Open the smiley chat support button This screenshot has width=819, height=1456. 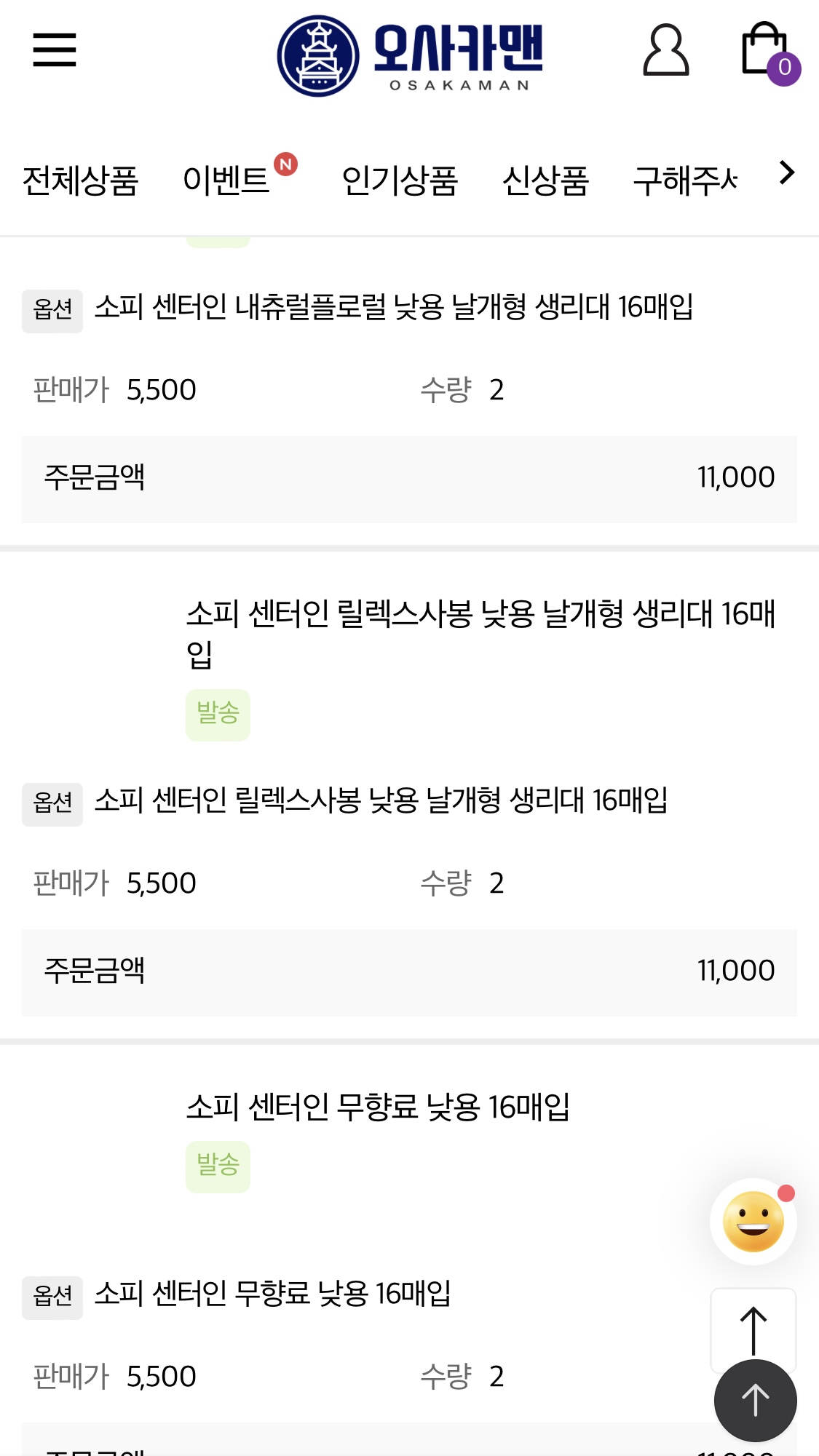point(753,1222)
